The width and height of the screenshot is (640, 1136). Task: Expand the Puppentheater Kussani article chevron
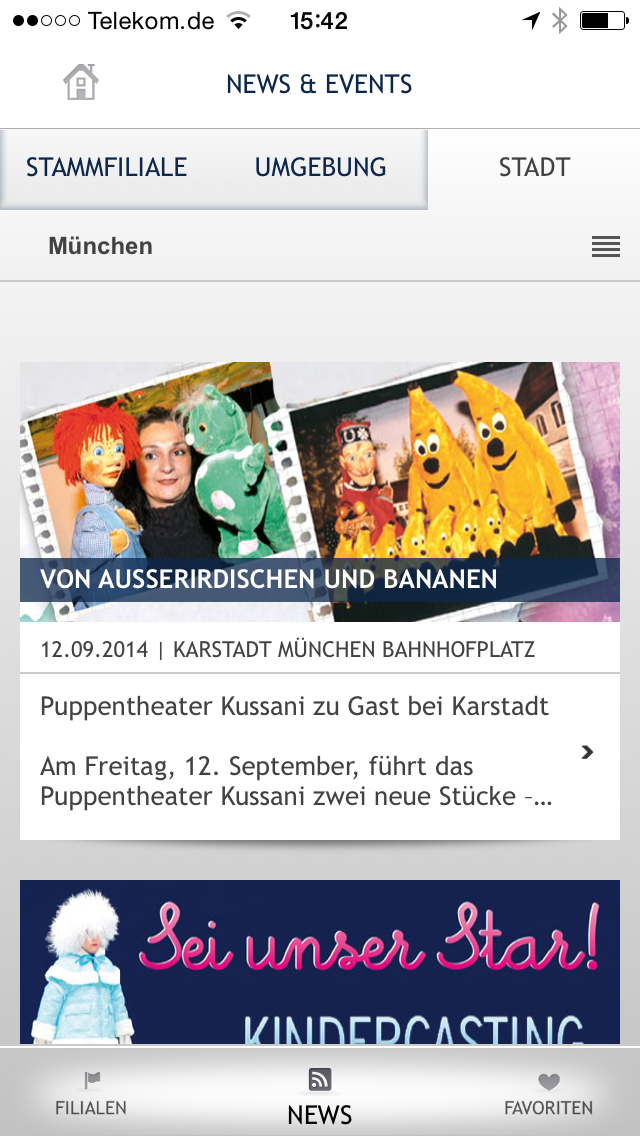[x=588, y=753]
